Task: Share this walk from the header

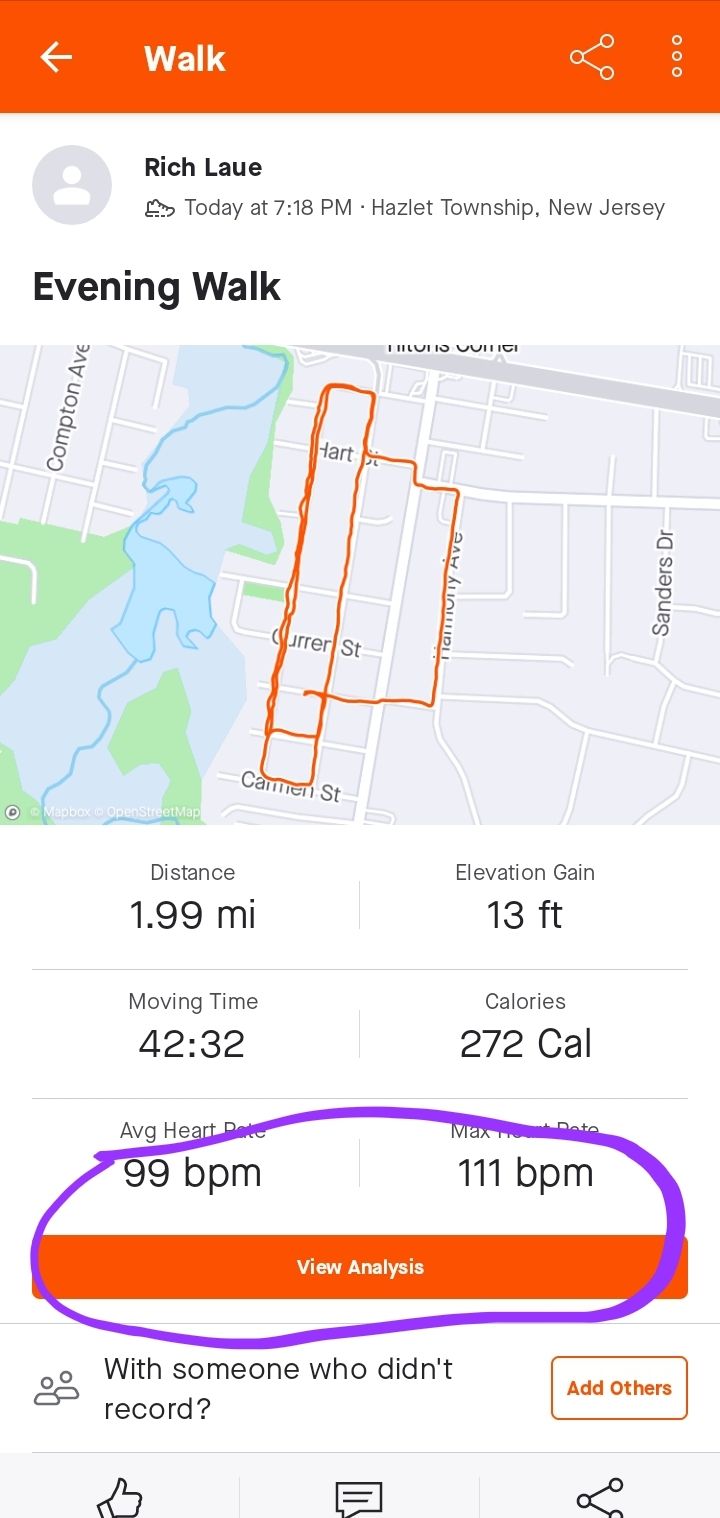Action: [591, 58]
